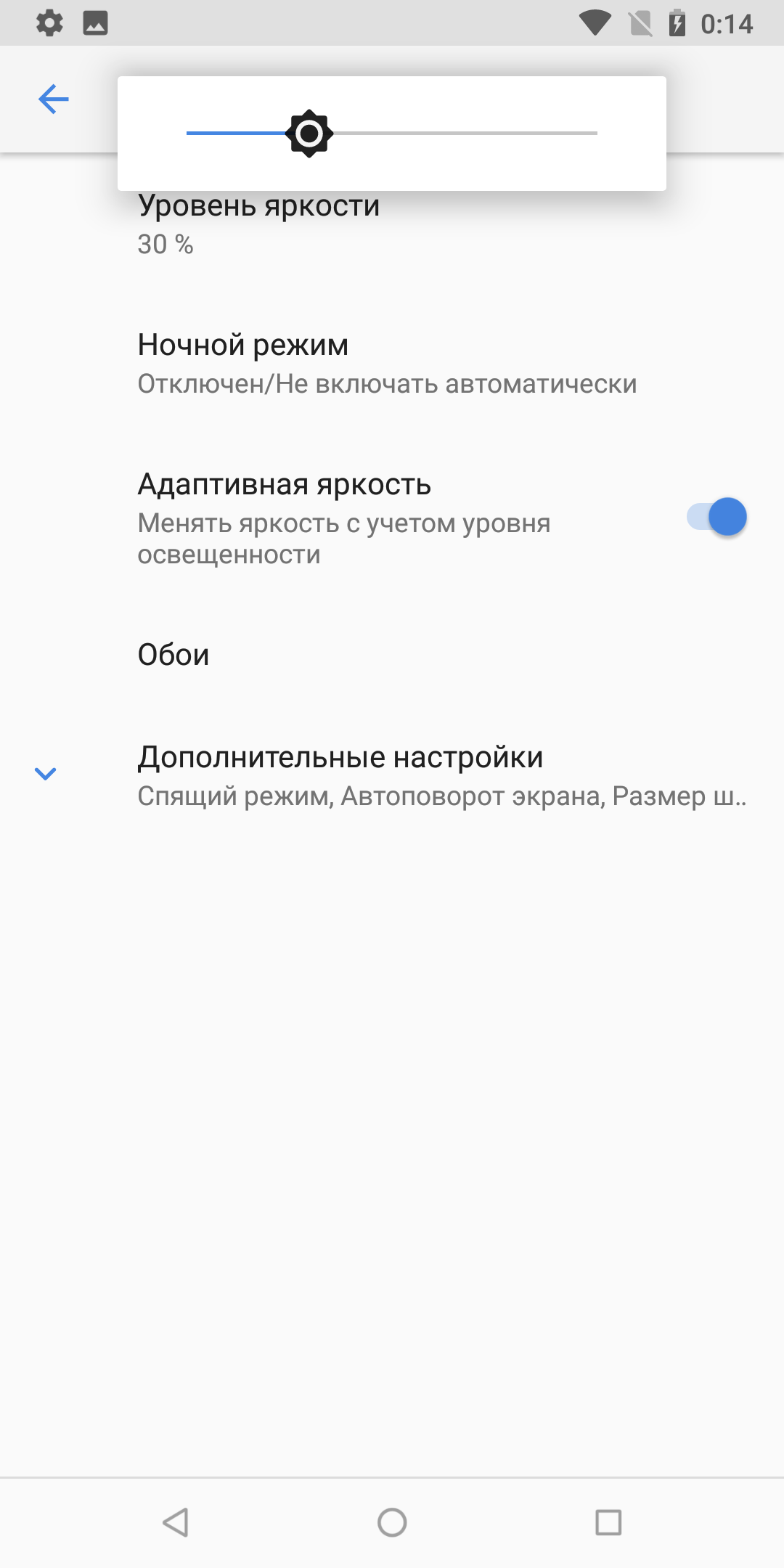
Task: Tap the system home button
Action: coord(392,1522)
